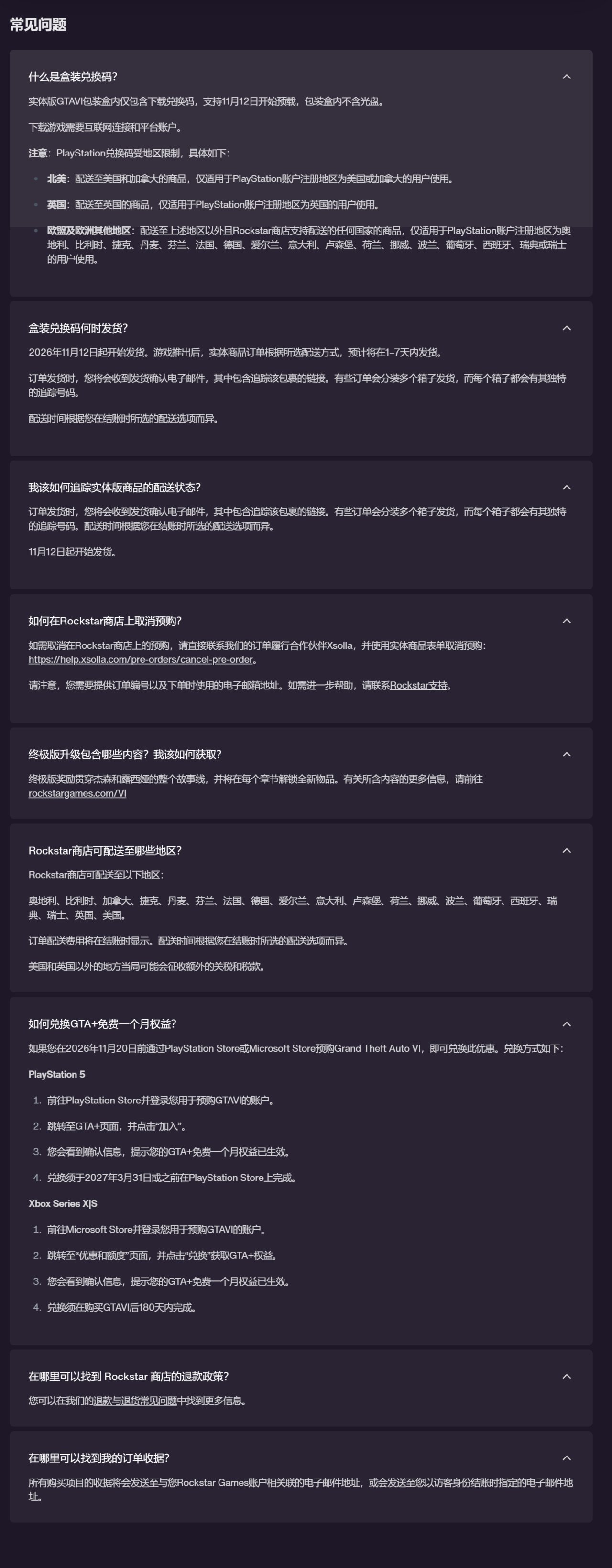Viewport: 612px width, 1568px height.
Task: Open the Rockstar支持 link
Action: (418, 685)
